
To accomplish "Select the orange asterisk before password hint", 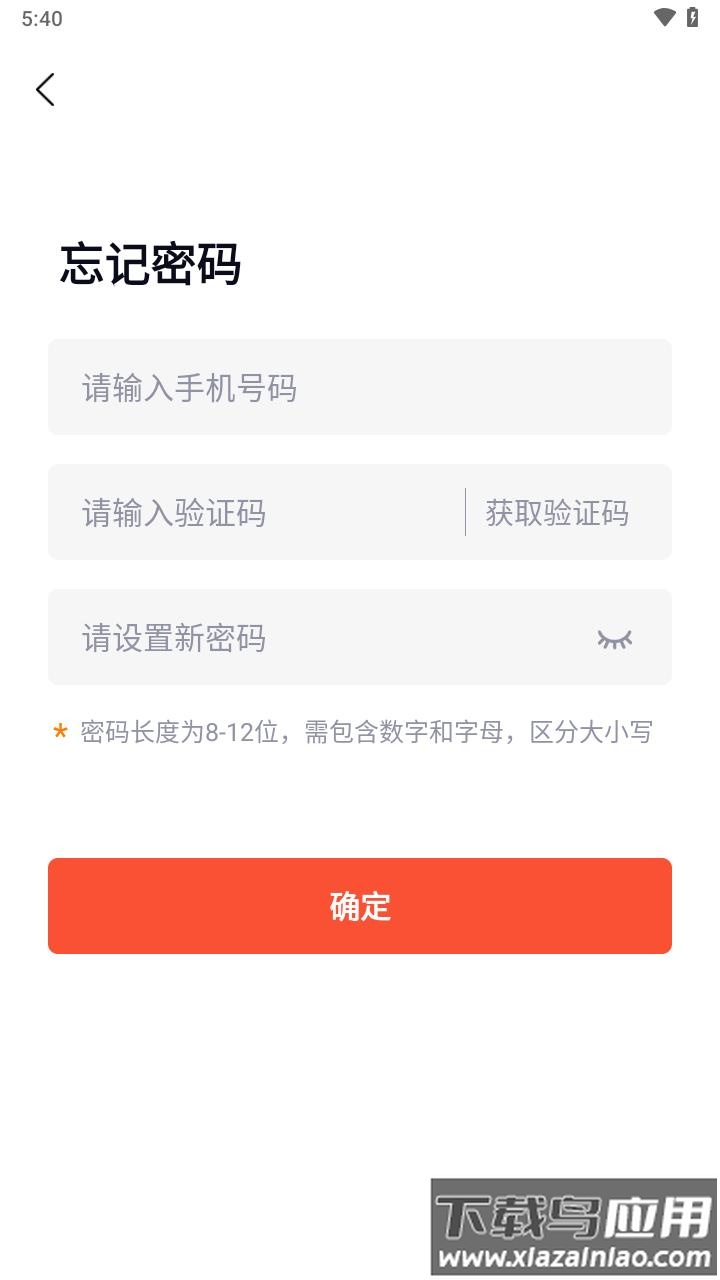I will point(62,732).
